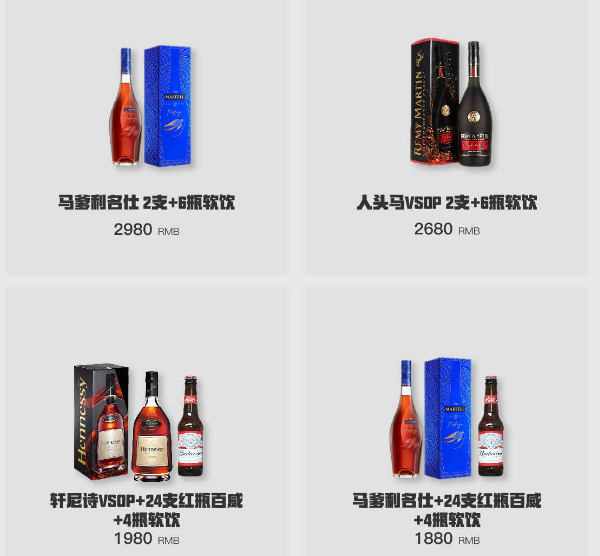
Task: Open the 马爹利名仕 2支+6瓶软饮 product card
Action: 146,137
